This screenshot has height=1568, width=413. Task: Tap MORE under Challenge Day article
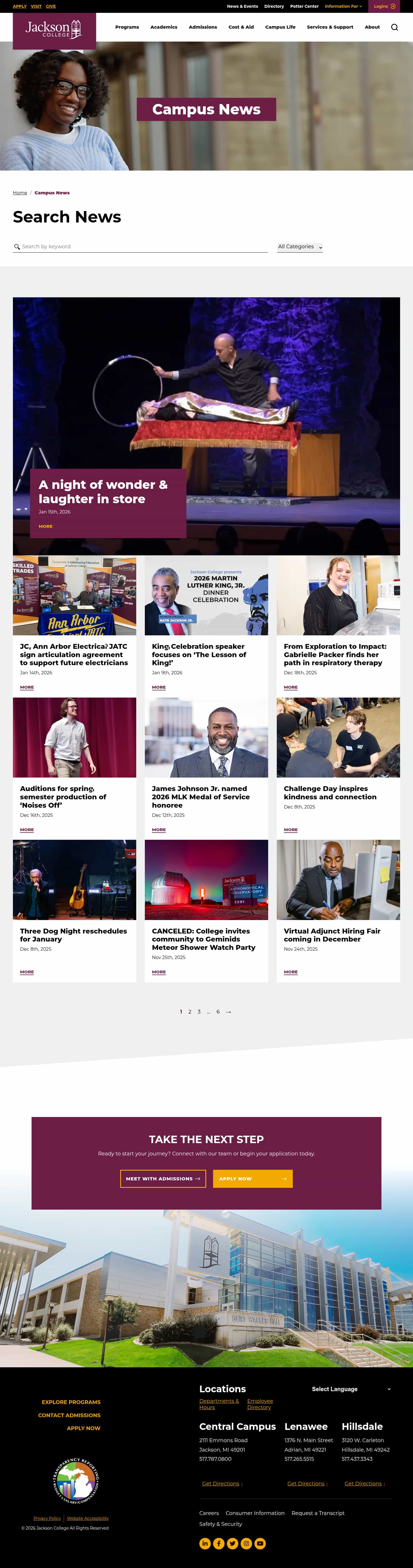tap(291, 830)
